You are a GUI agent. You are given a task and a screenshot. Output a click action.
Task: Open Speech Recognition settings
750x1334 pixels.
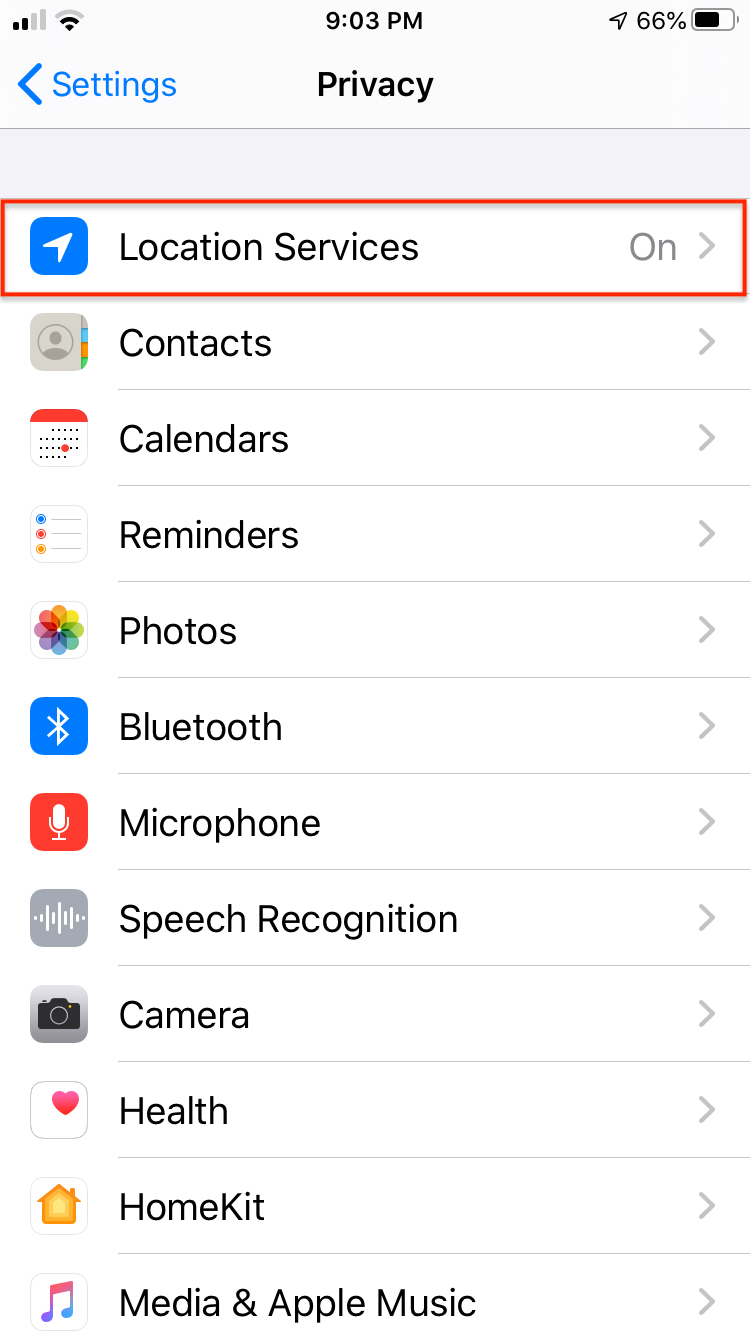pos(375,919)
